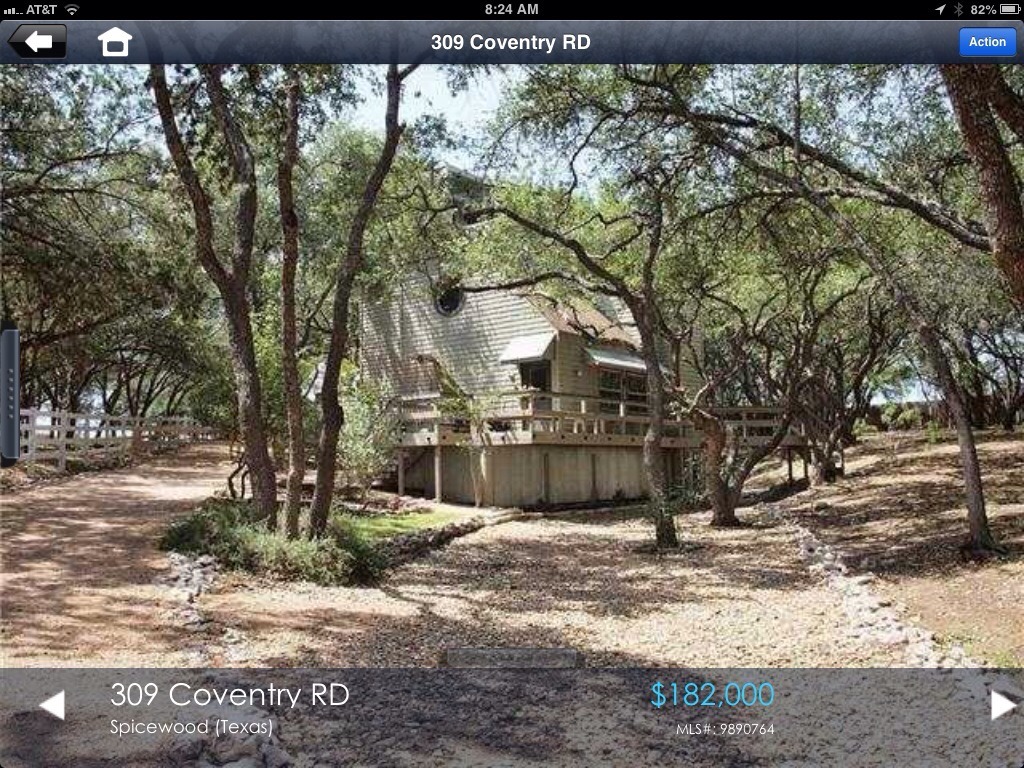Open the 309 Coventry RD listing details

(230, 695)
